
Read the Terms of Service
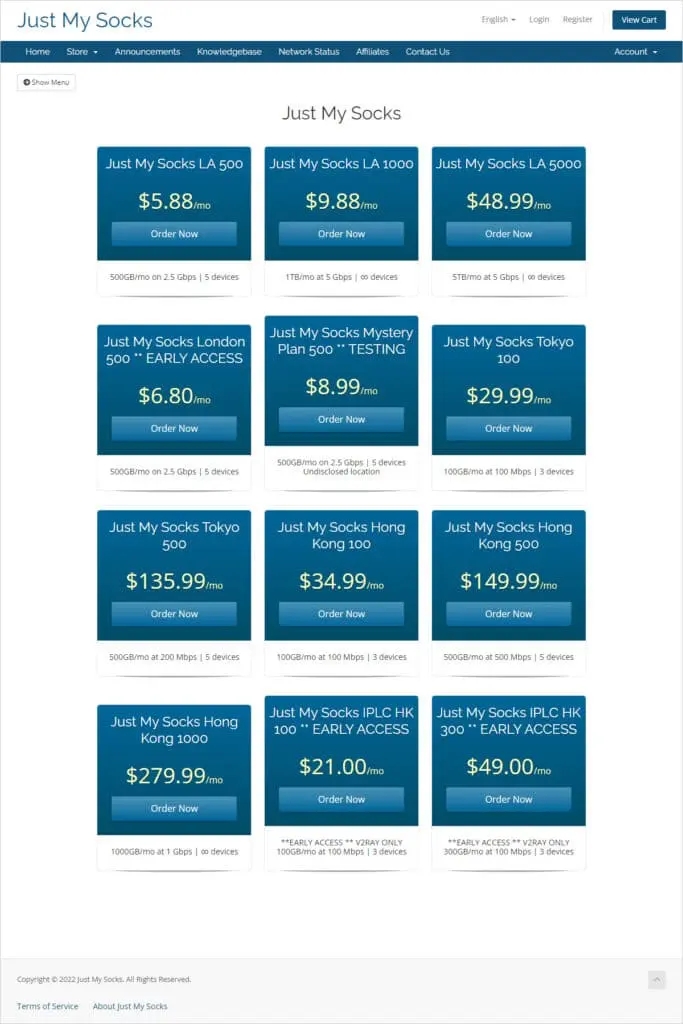[47, 1006]
